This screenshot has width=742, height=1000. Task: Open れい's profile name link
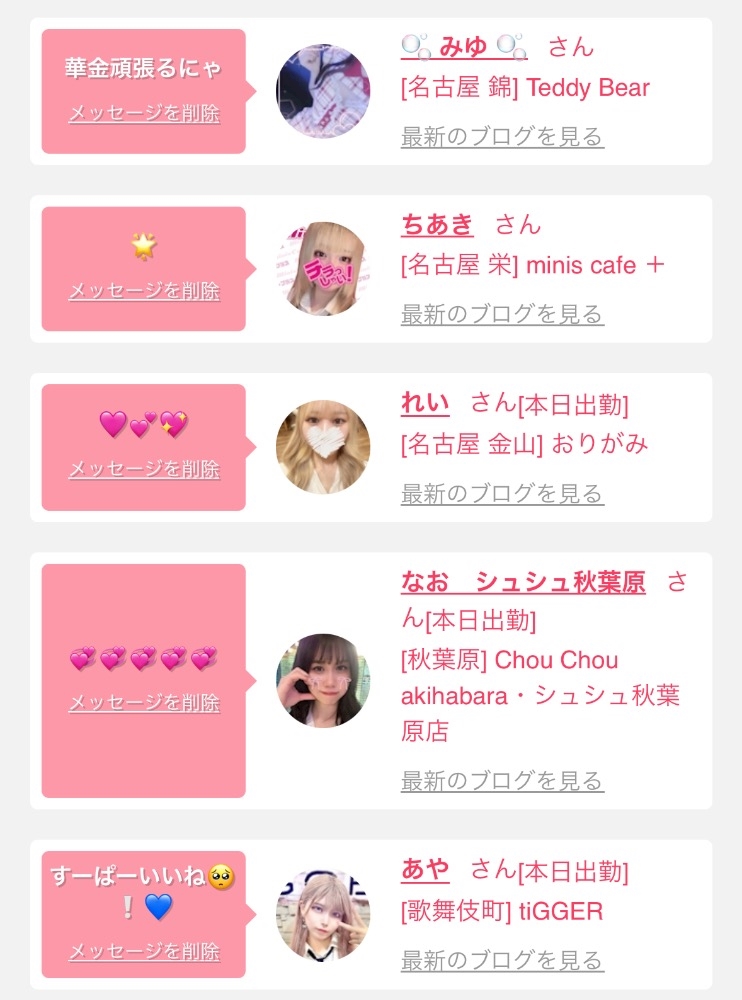coord(425,404)
